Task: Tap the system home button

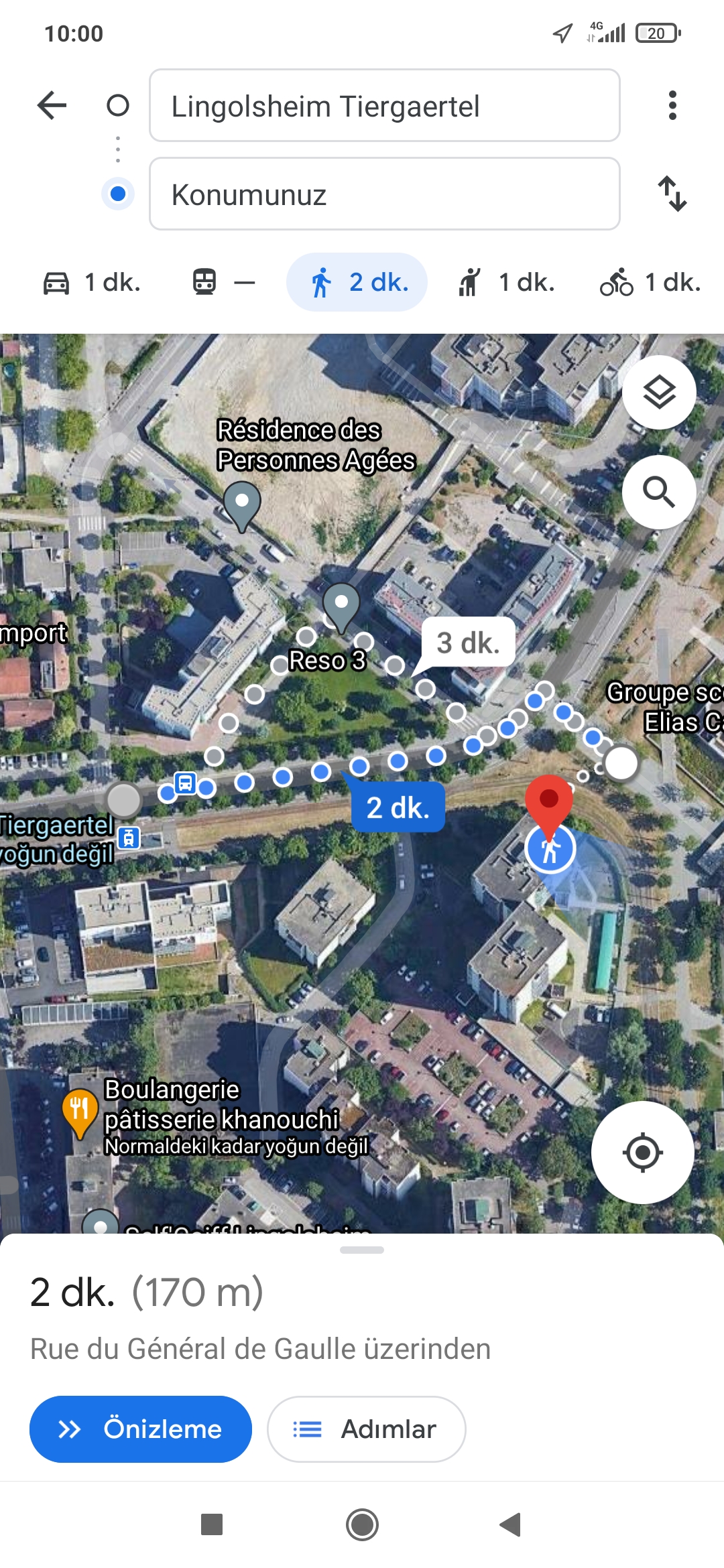Action: [x=362, y=1525]
